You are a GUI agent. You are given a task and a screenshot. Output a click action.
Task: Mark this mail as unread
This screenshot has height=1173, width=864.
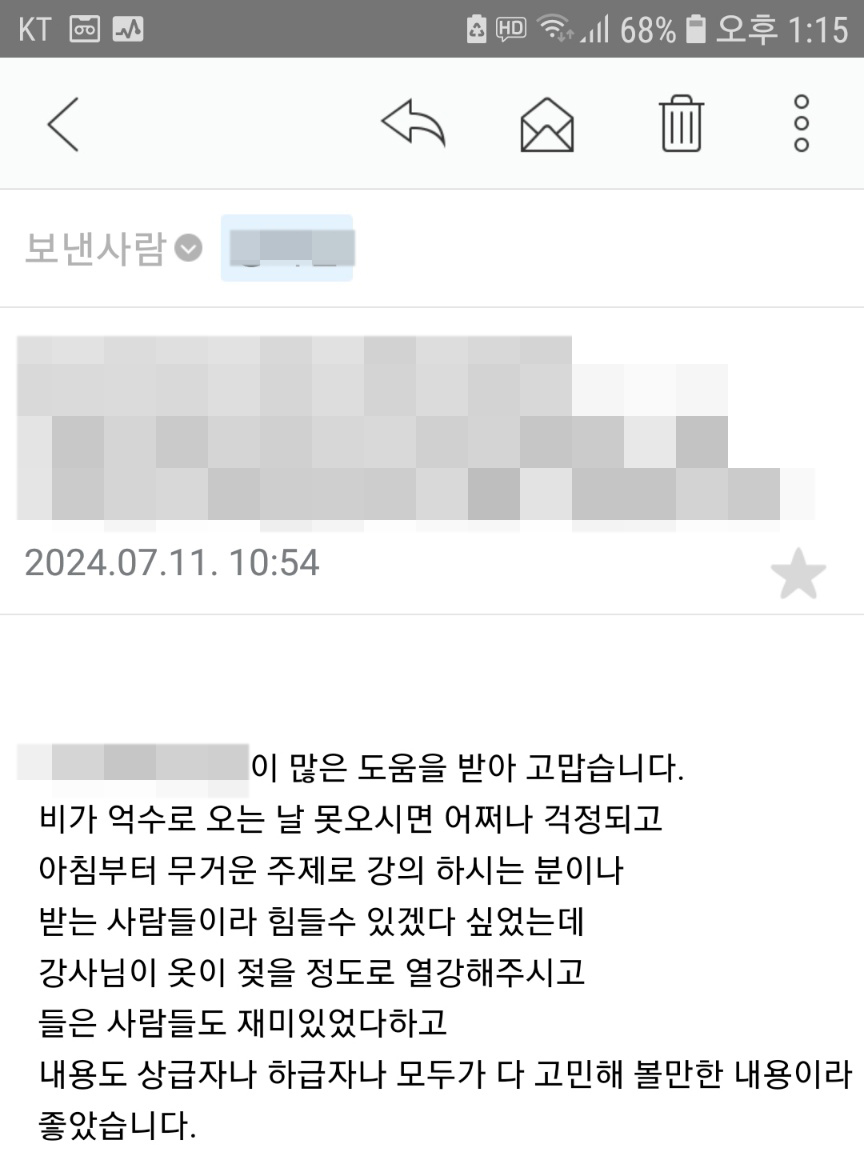click(x=547, y=126)
